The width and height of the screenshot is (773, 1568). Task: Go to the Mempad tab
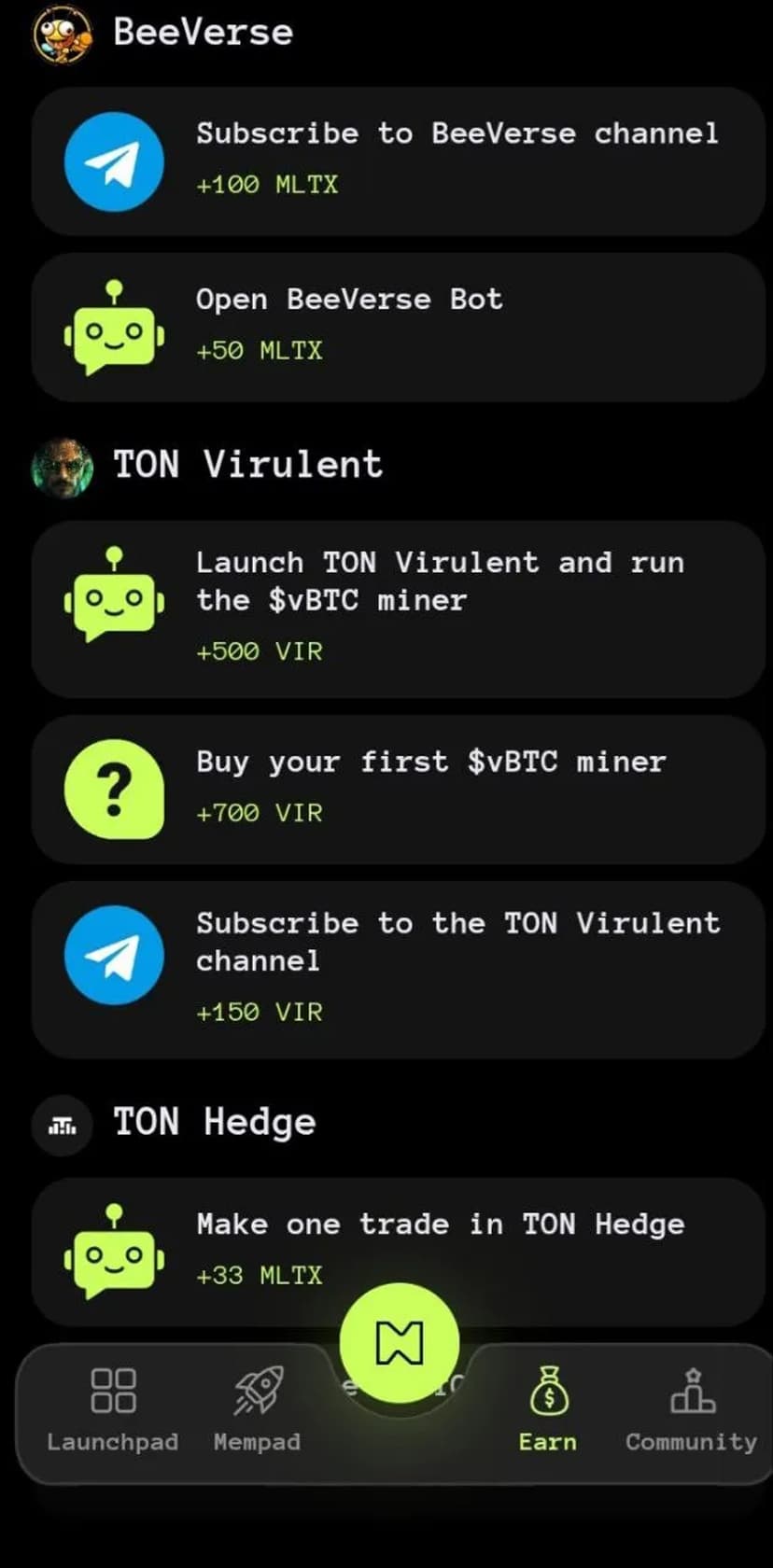pos(257,1409)
